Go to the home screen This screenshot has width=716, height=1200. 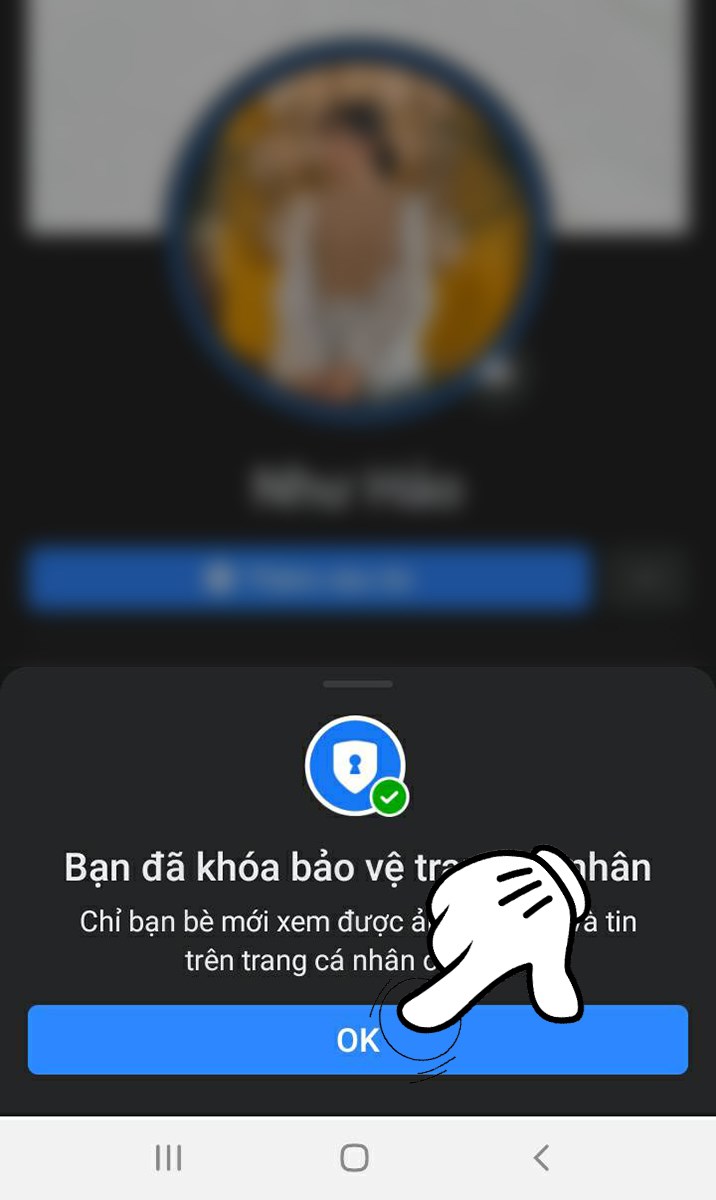(354, 1158)
